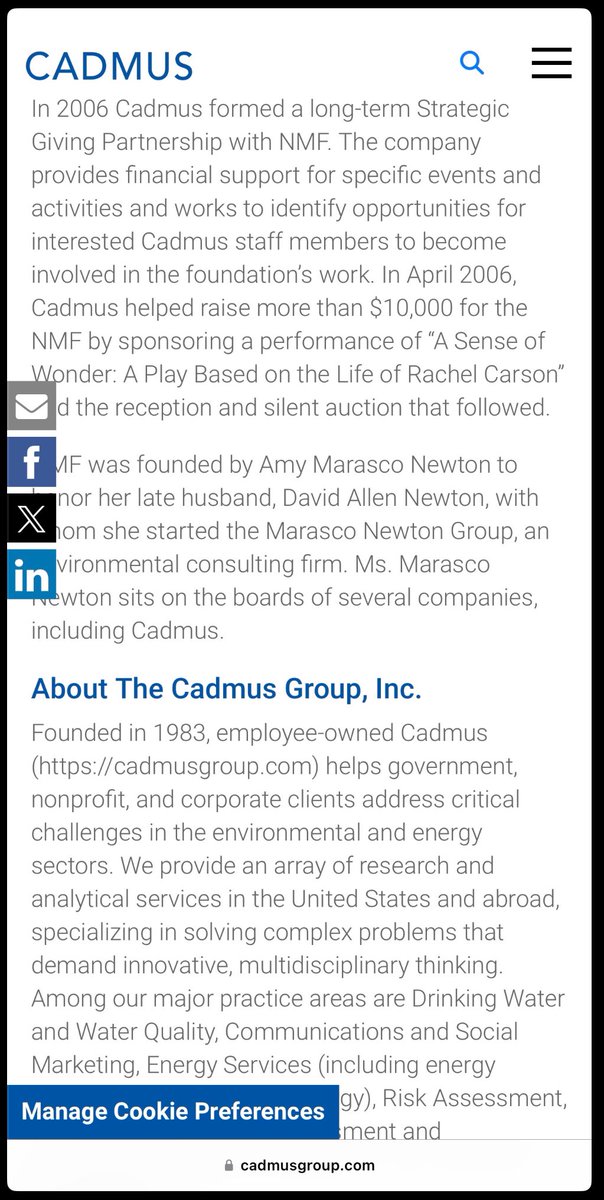Open the hamburger navigation menu
Viewport: 604px width, 1200px height.
point(551,63)
